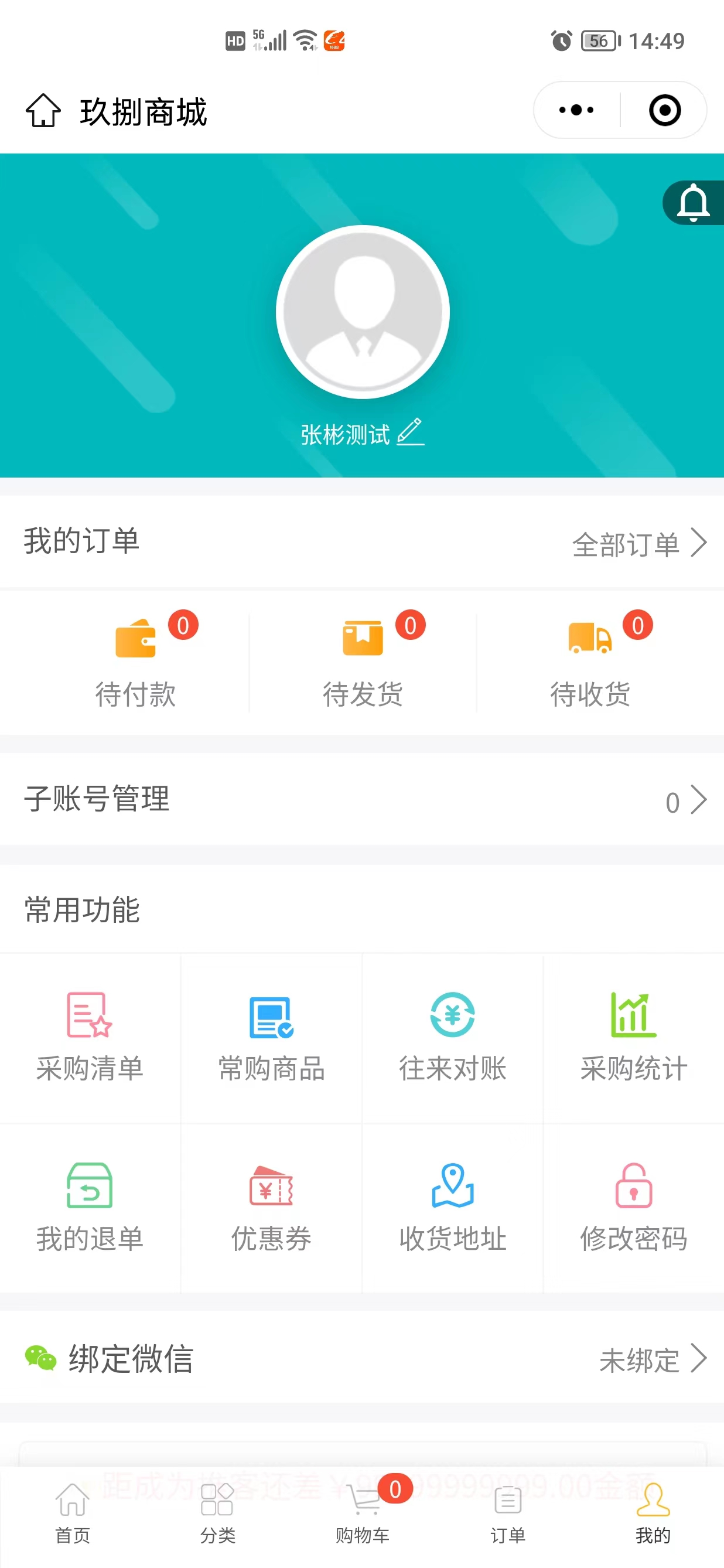Open the notifications bell

click(693, 203)
